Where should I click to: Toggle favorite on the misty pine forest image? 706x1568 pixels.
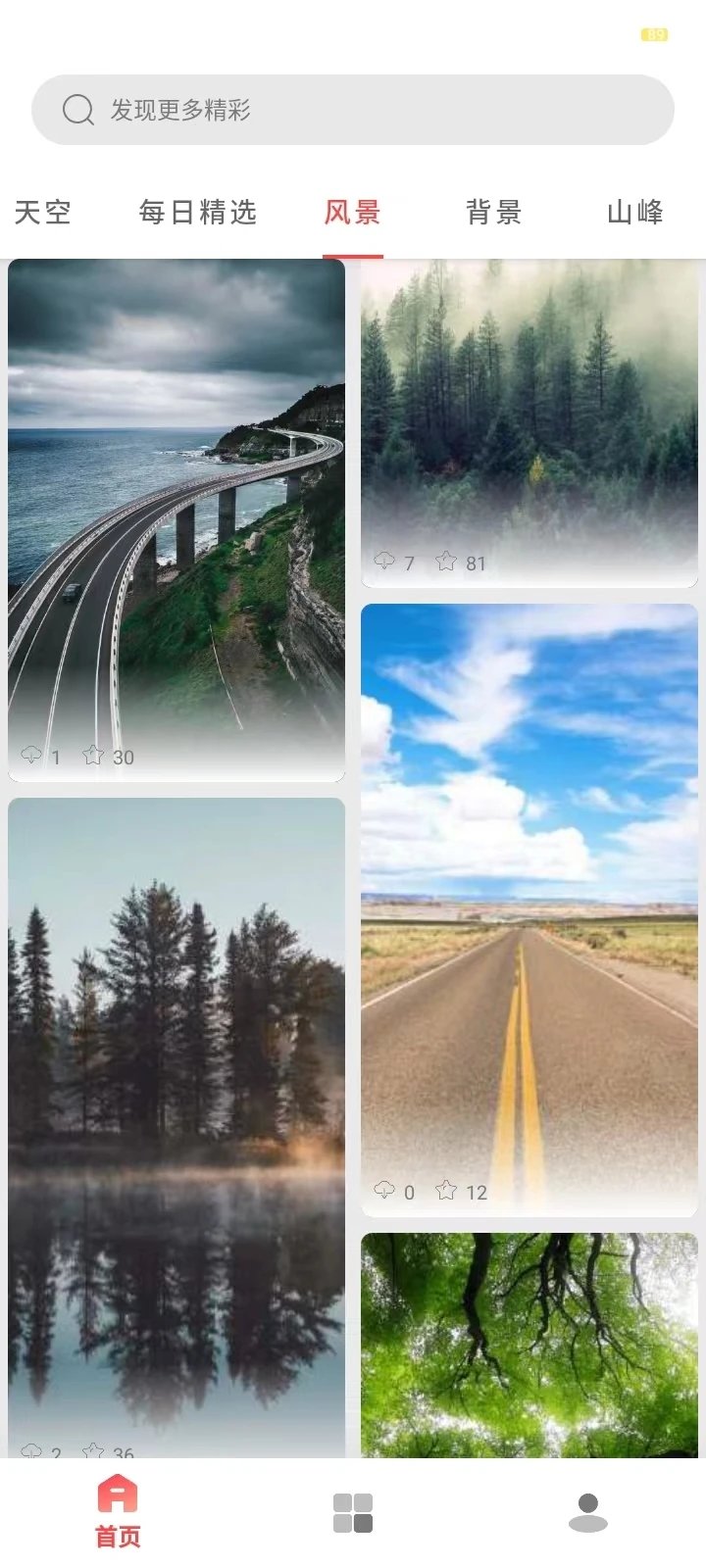click(x=448, y=562)
